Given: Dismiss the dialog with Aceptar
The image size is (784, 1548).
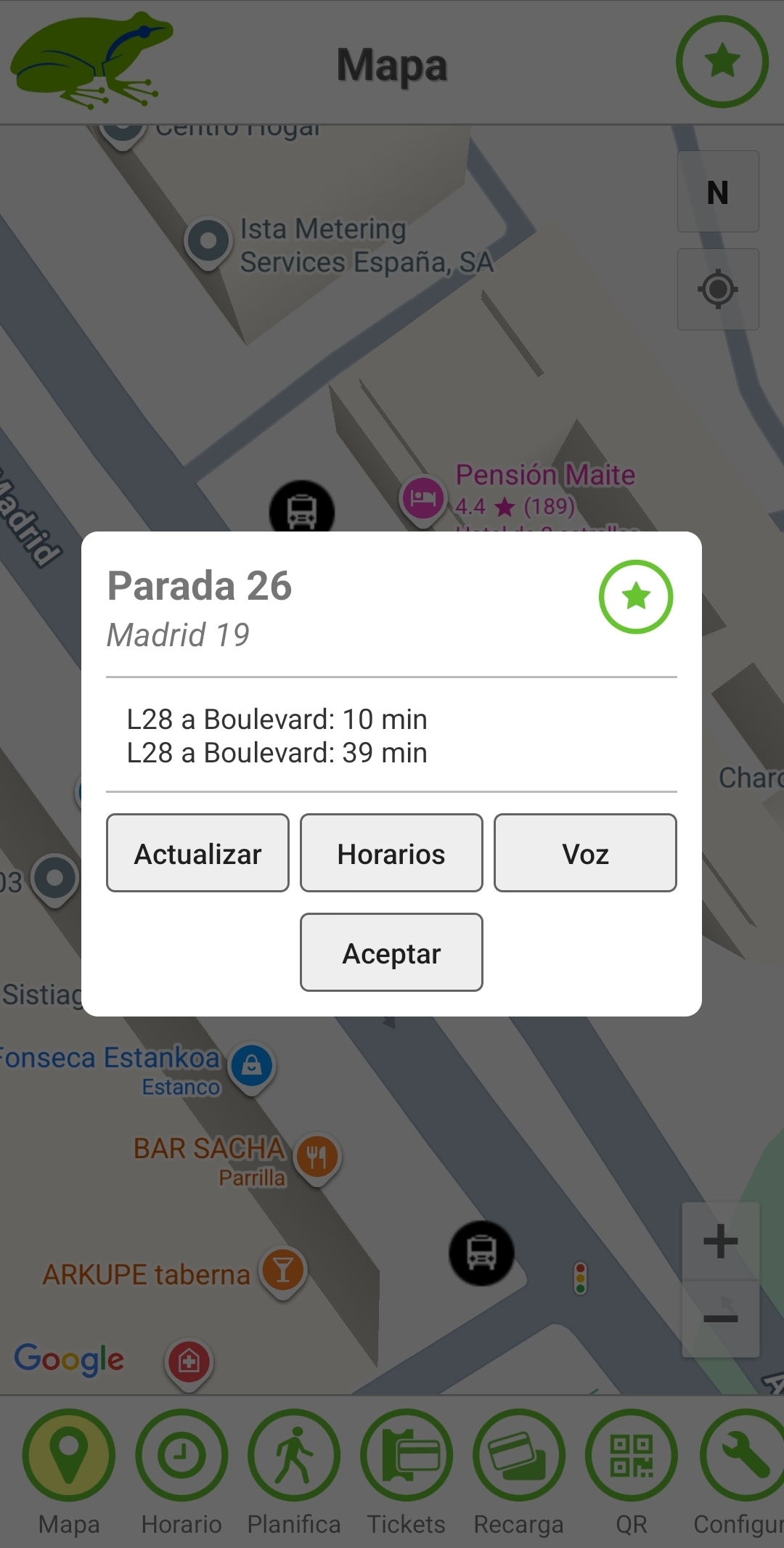Looking at the screenshot, I should (391, 953).
